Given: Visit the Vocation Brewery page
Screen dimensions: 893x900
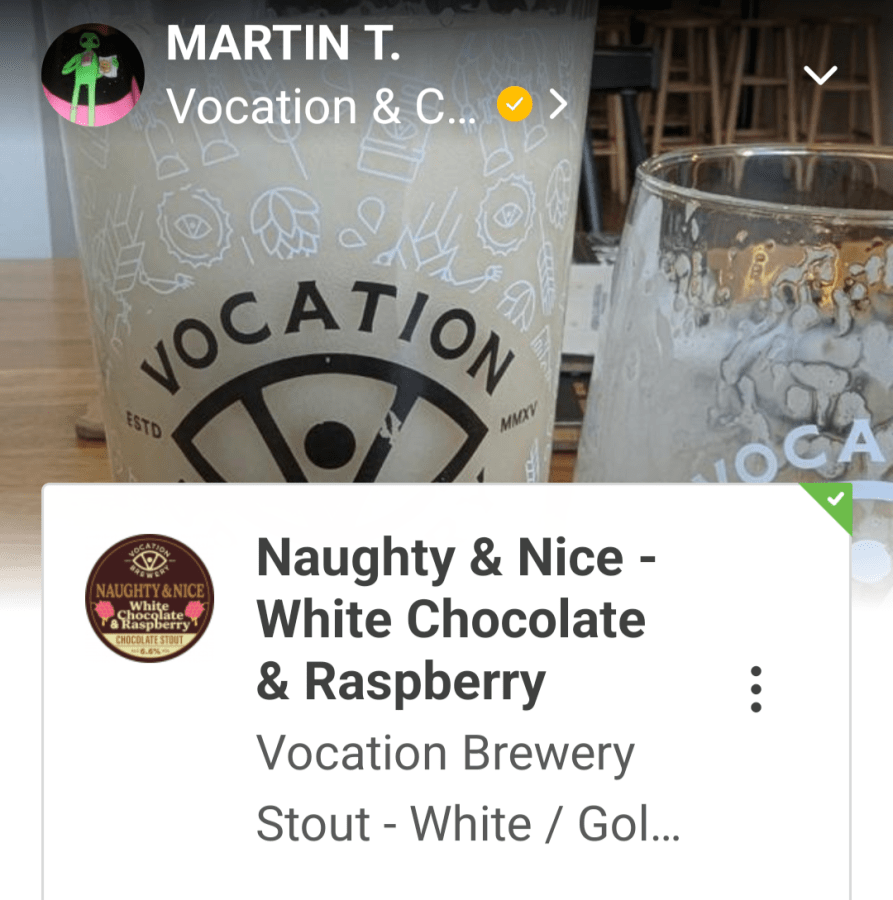Looking at the screenshot, I should point(446,753).
